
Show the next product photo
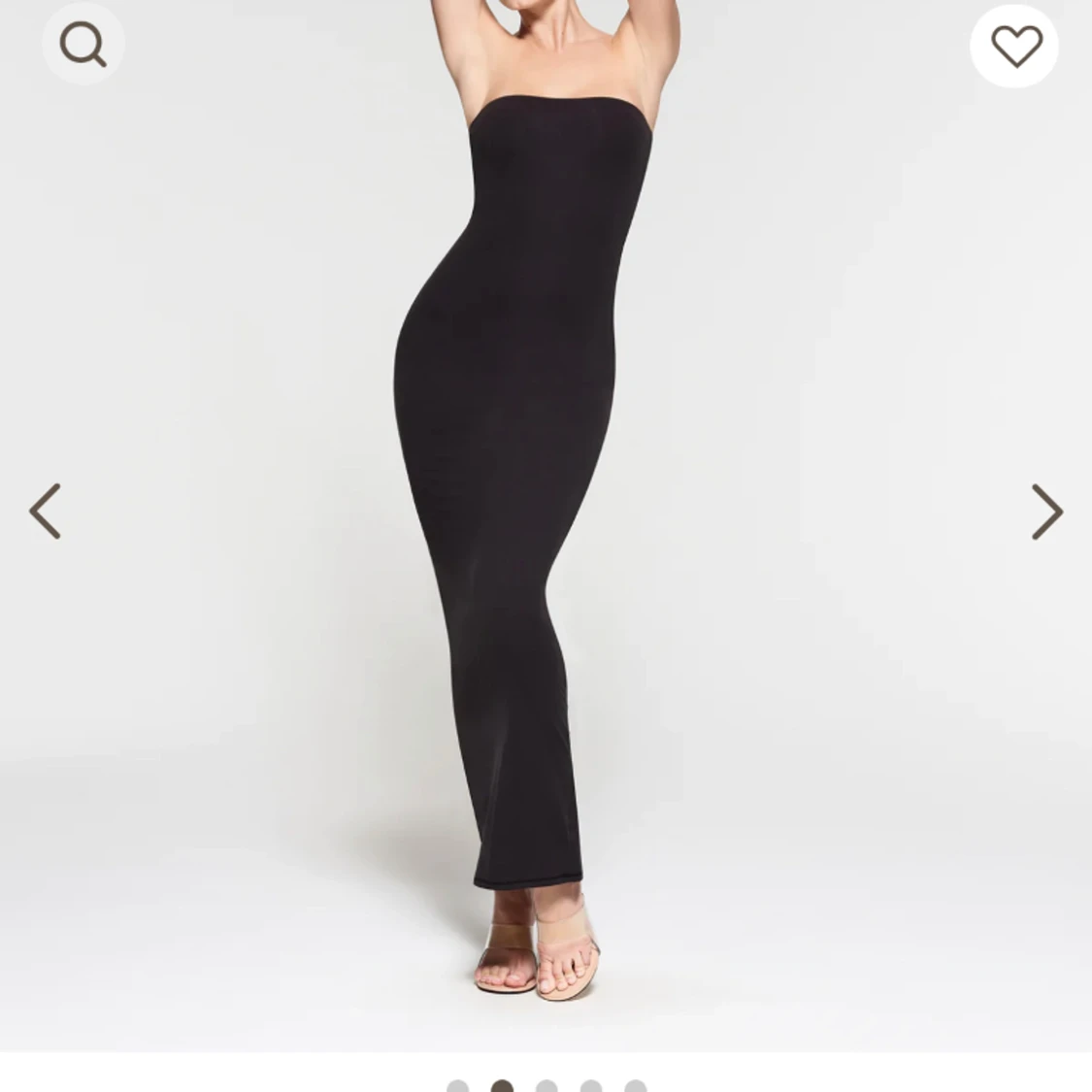tap(1045, 511)
